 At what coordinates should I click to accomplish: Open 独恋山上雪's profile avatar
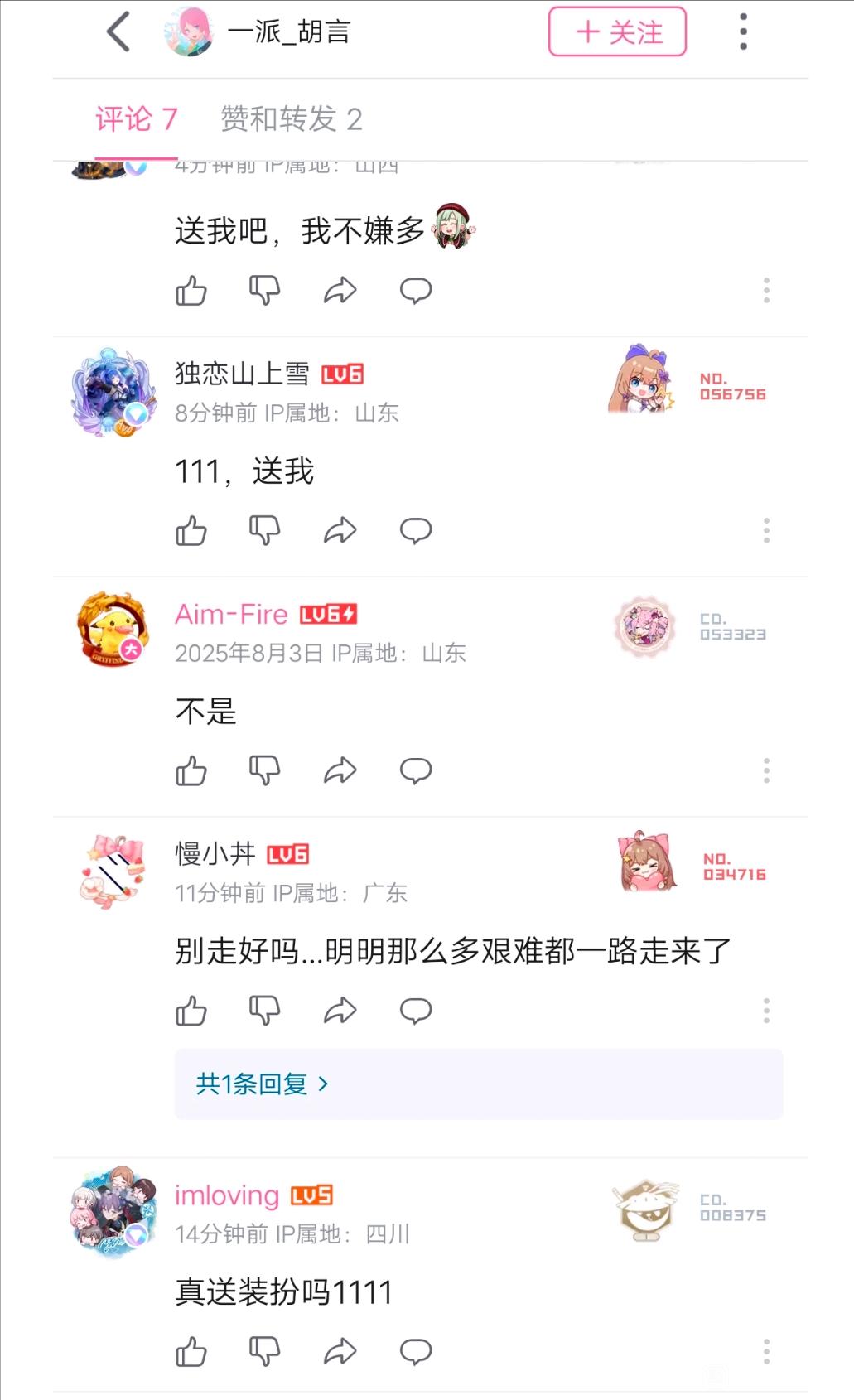click(113, 393)
